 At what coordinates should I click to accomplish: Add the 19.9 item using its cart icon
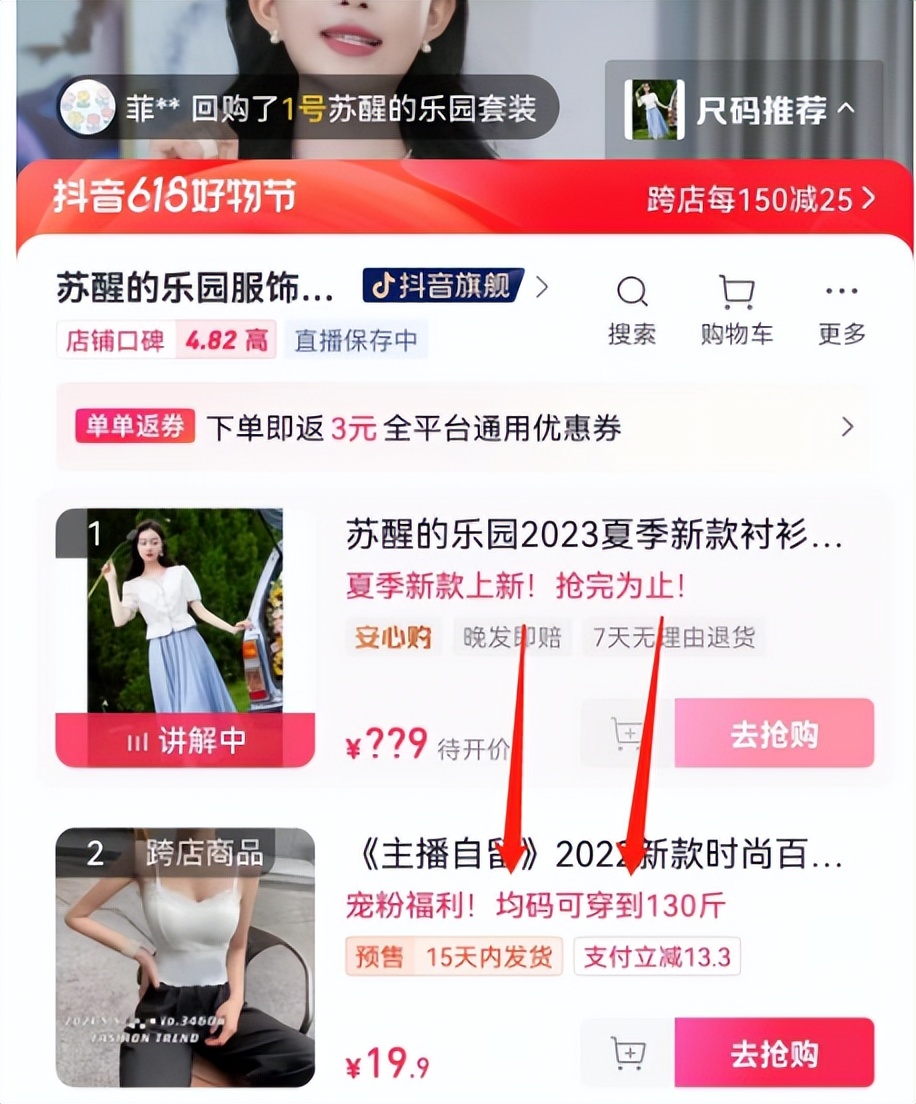pyautogui.click(x=626, y=1052)
